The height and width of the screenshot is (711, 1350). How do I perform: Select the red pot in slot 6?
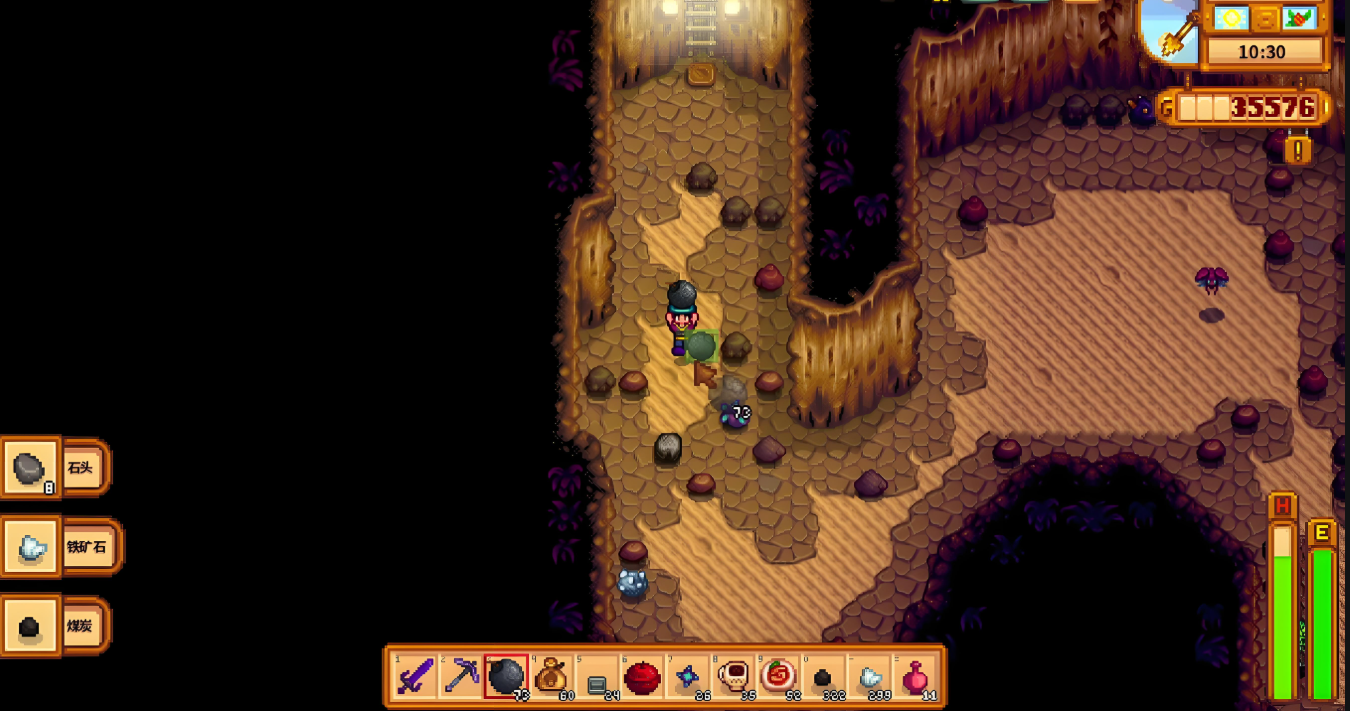pyautogui.click(x=642, y=677)
